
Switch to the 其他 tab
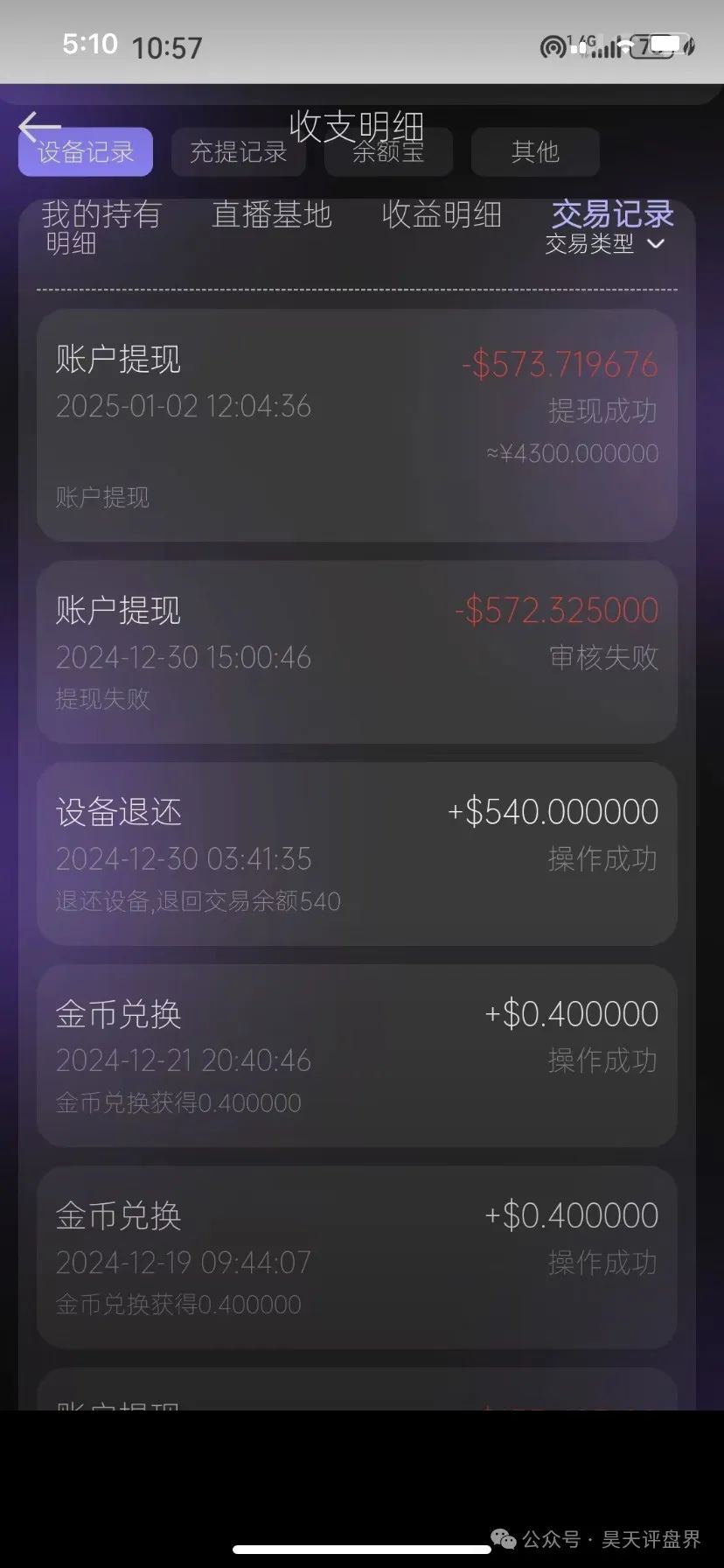[535, 152]
